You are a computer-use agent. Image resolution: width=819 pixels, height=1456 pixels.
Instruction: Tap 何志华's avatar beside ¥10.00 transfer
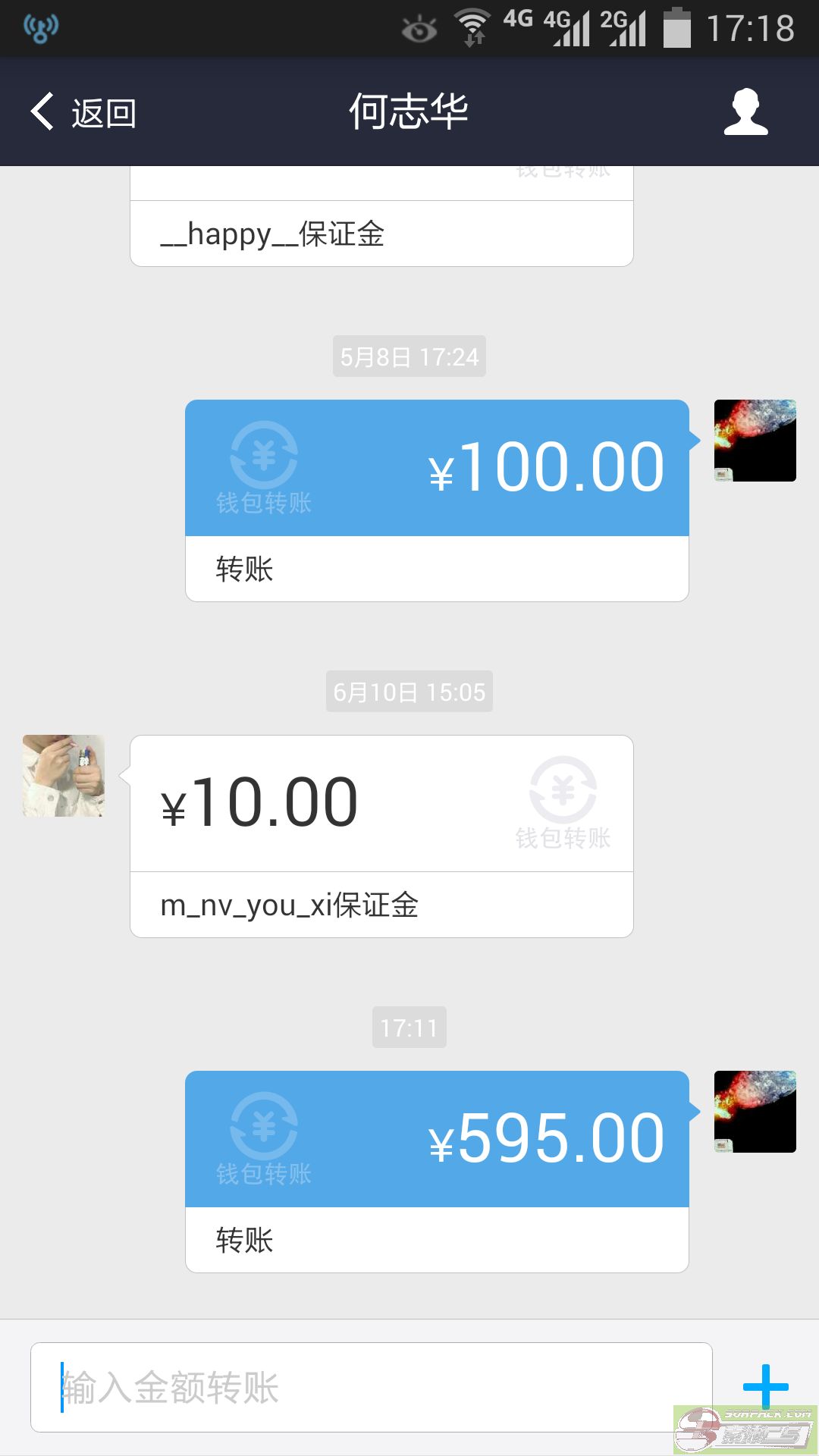[x=64, y=776]
